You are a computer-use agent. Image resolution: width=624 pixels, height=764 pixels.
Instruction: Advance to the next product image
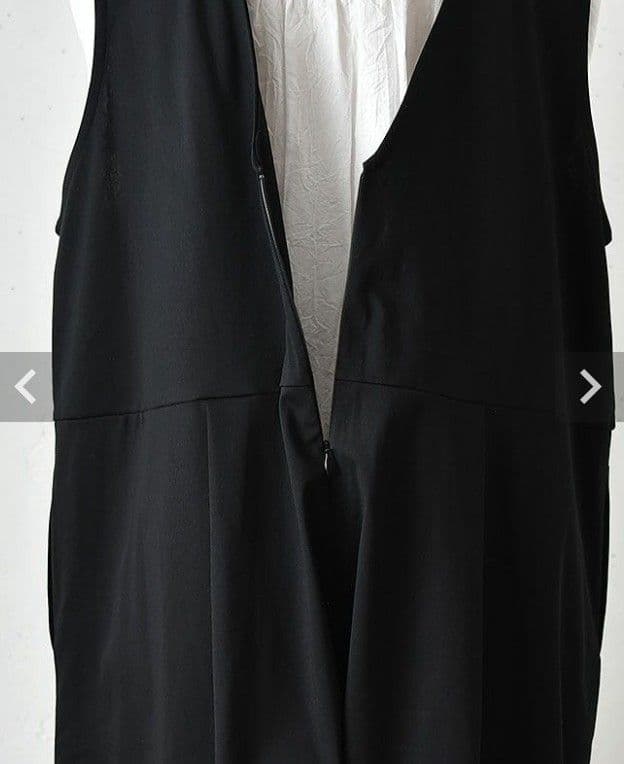(591, 387)
